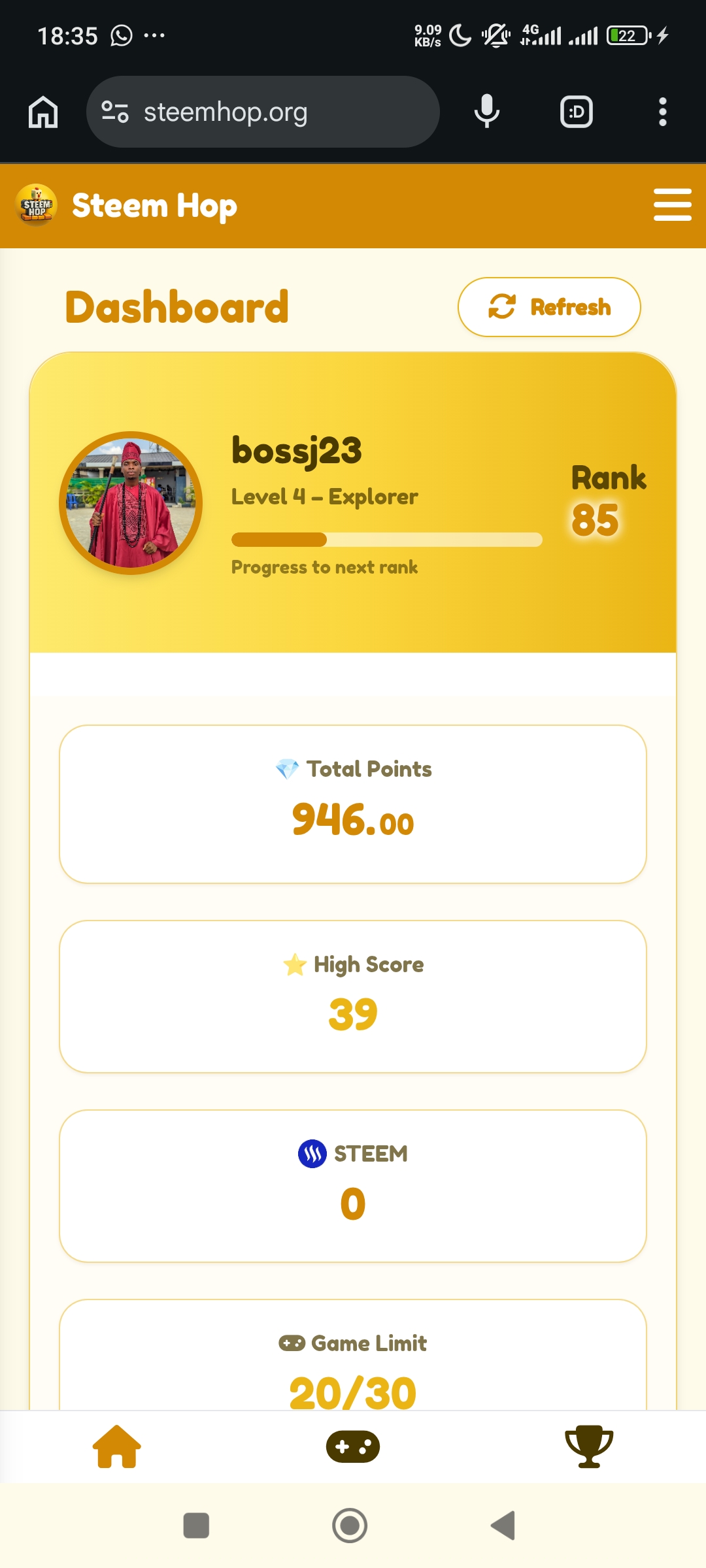Tap the Steem Hop logo in header
This screenshot has width=706, height=1568.
[x=37, y=205]
